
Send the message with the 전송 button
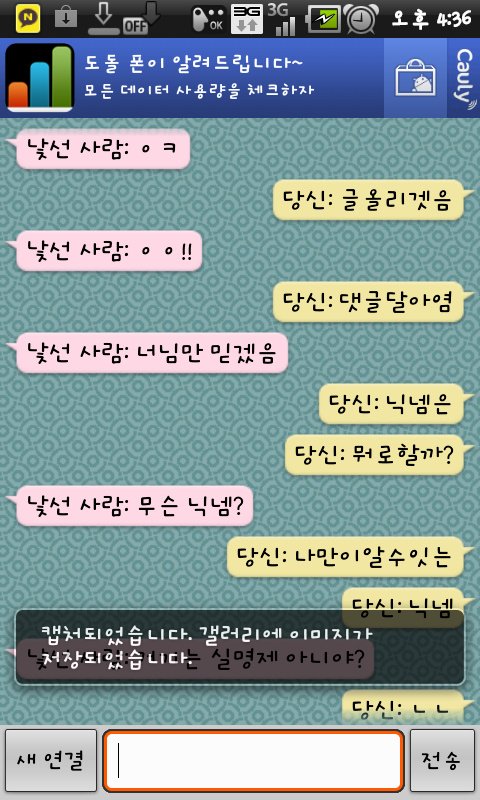442,760
